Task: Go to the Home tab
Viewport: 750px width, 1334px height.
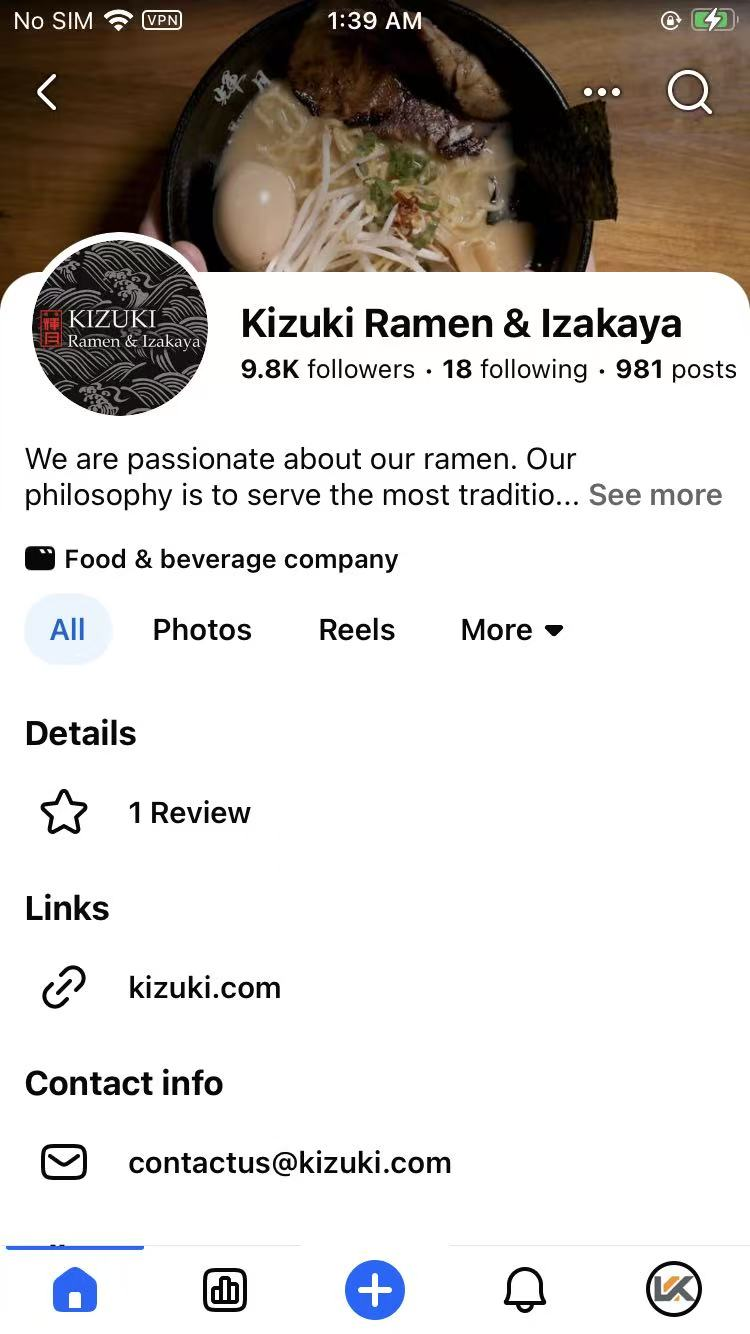Action: pos(75,1290)
